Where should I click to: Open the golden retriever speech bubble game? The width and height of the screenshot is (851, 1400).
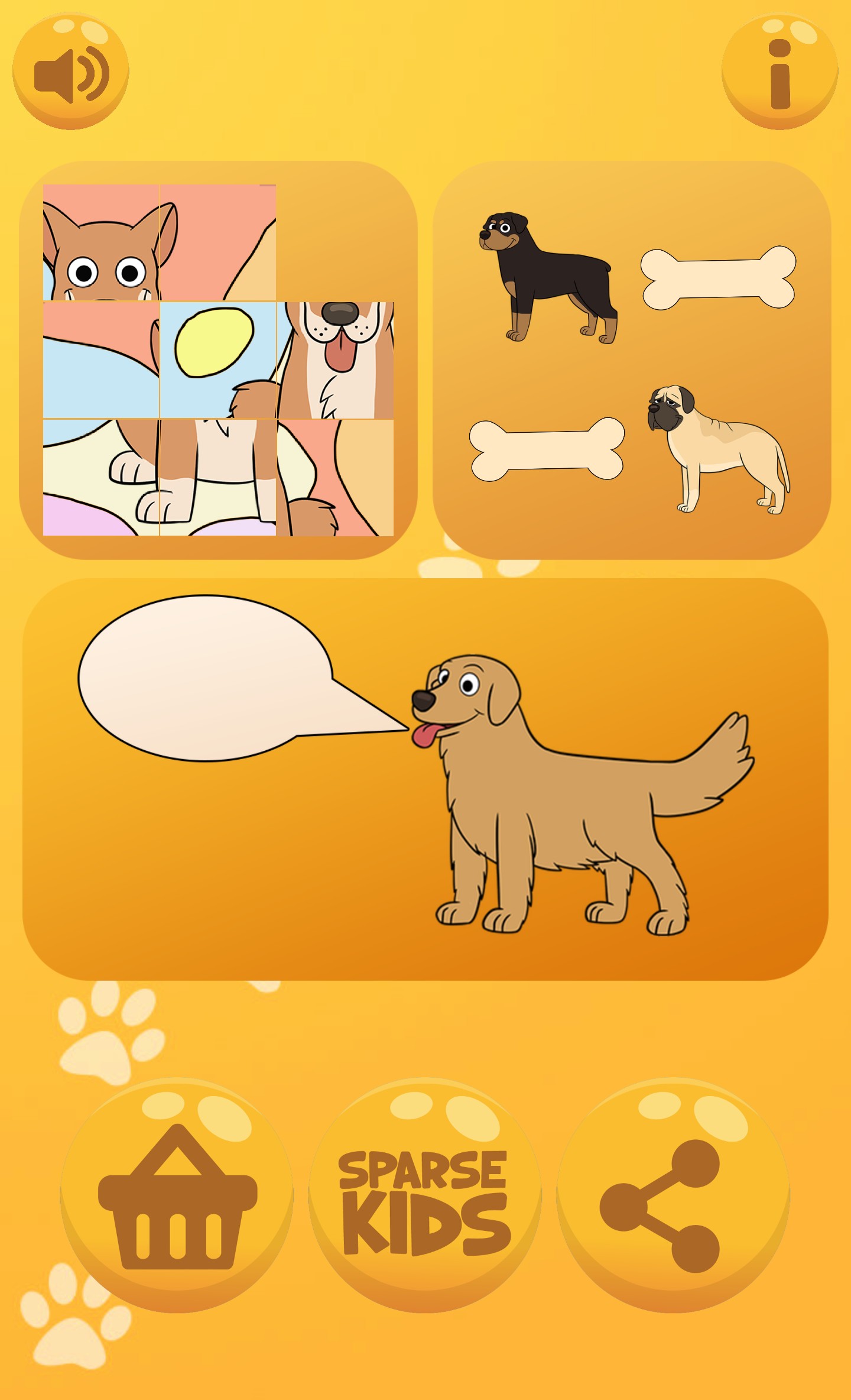[x=425, y=779]
